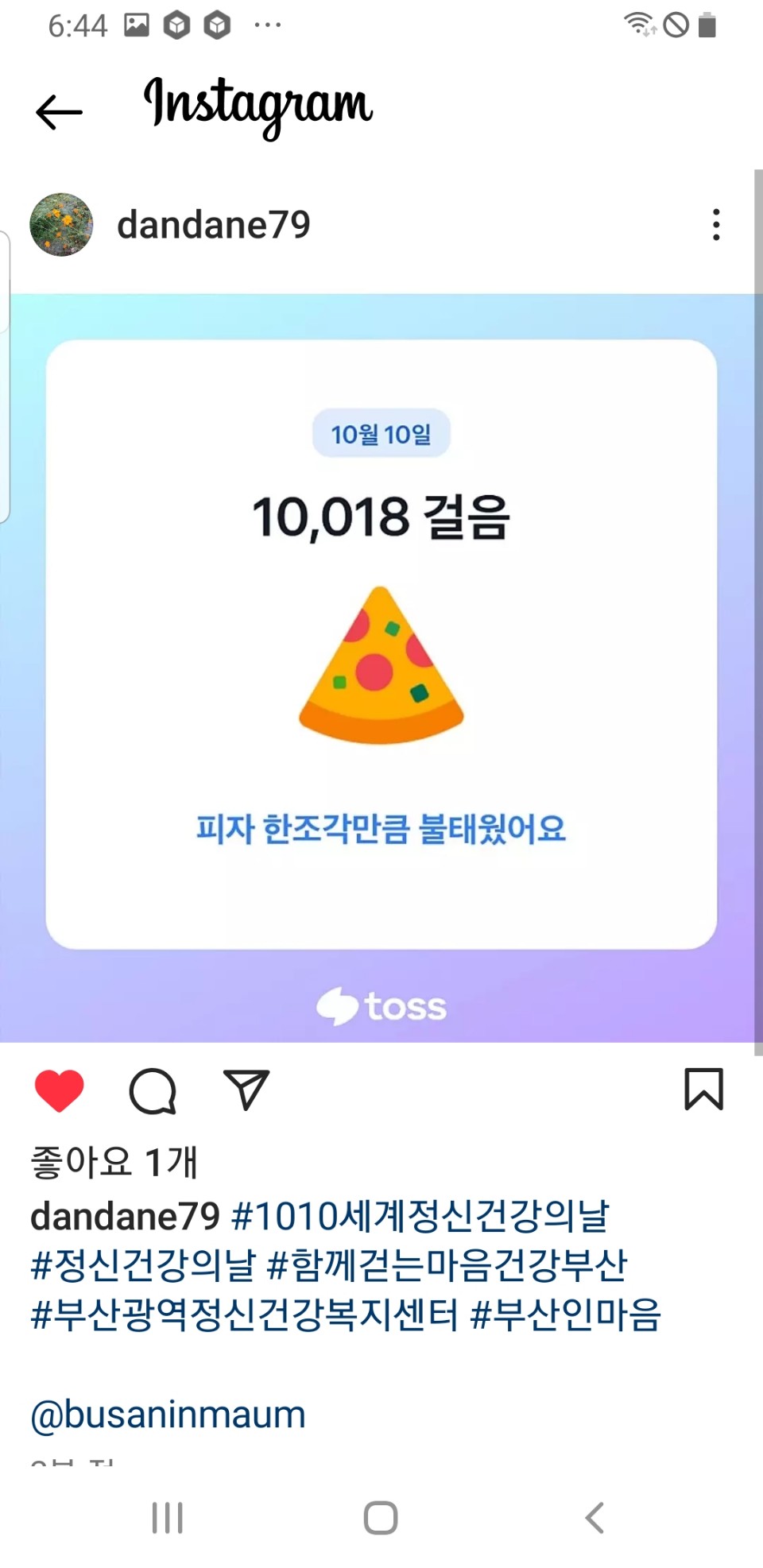Visit the @busaninmaum mention
Screen dimensions: 763x1568
pos(168,1415)
